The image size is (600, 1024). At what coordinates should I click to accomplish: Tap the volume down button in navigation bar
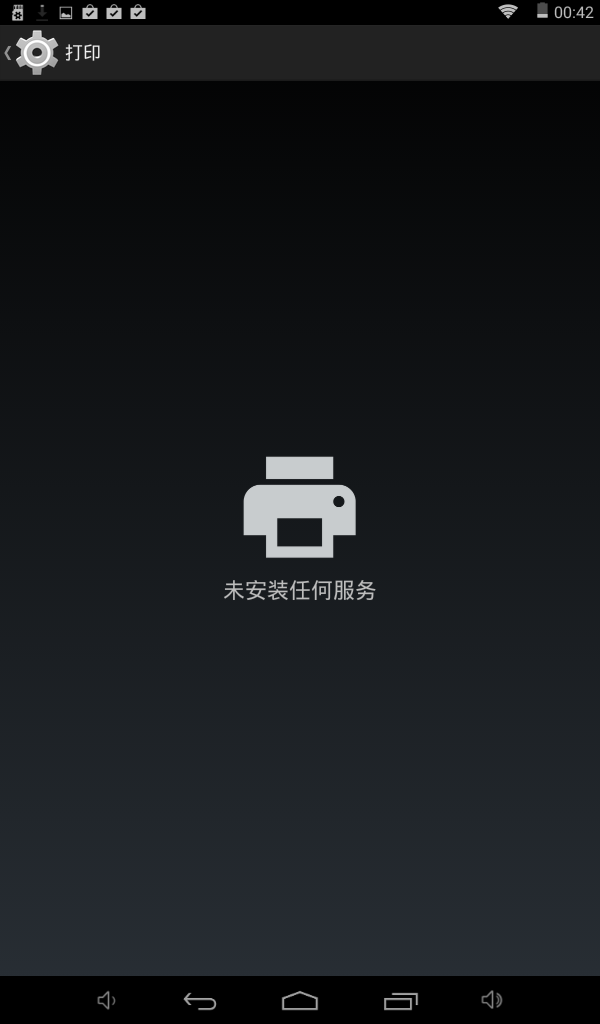[x=106, y=1000]
